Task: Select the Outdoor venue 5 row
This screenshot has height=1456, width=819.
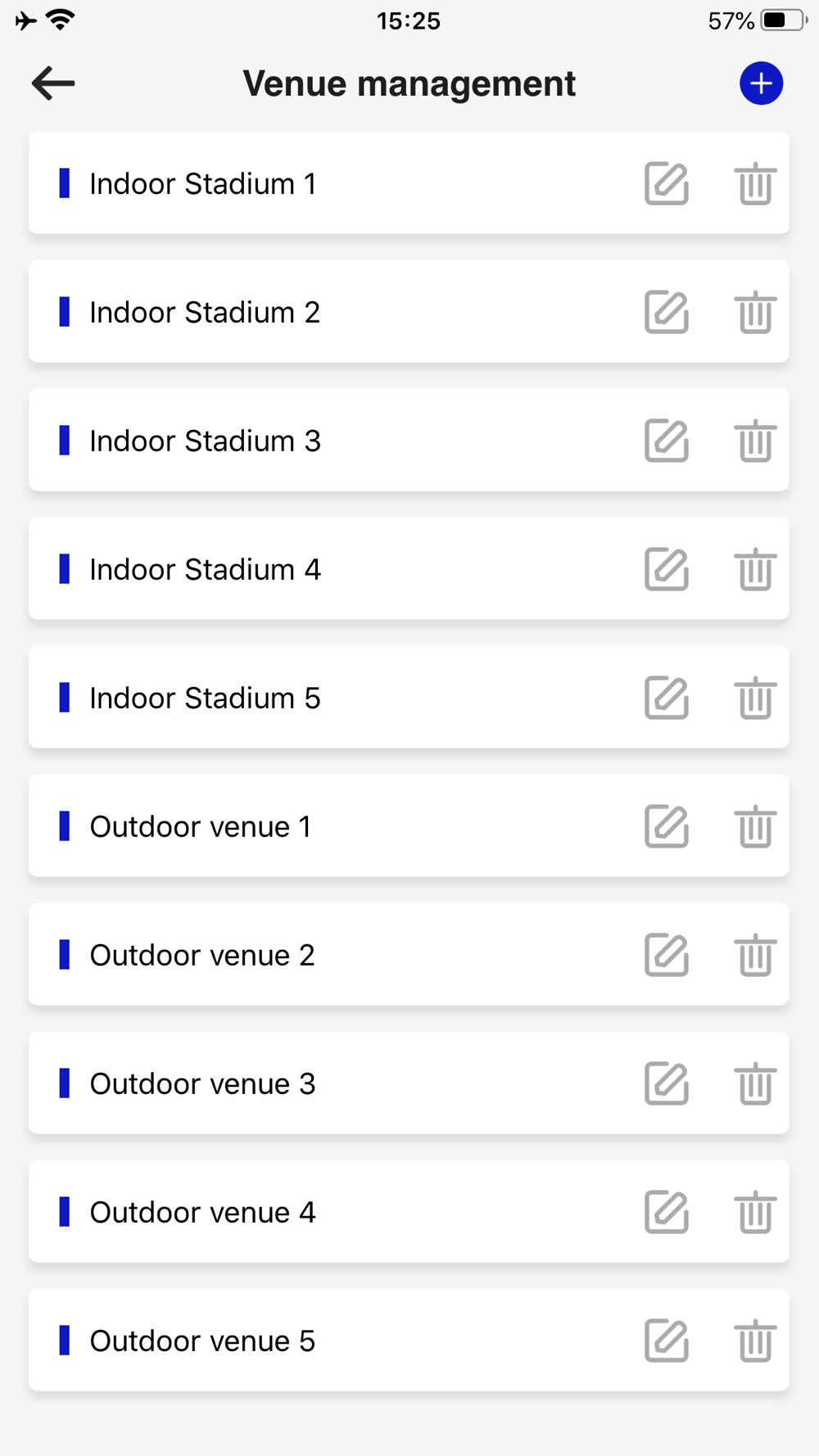Action: click(409, 1340)
